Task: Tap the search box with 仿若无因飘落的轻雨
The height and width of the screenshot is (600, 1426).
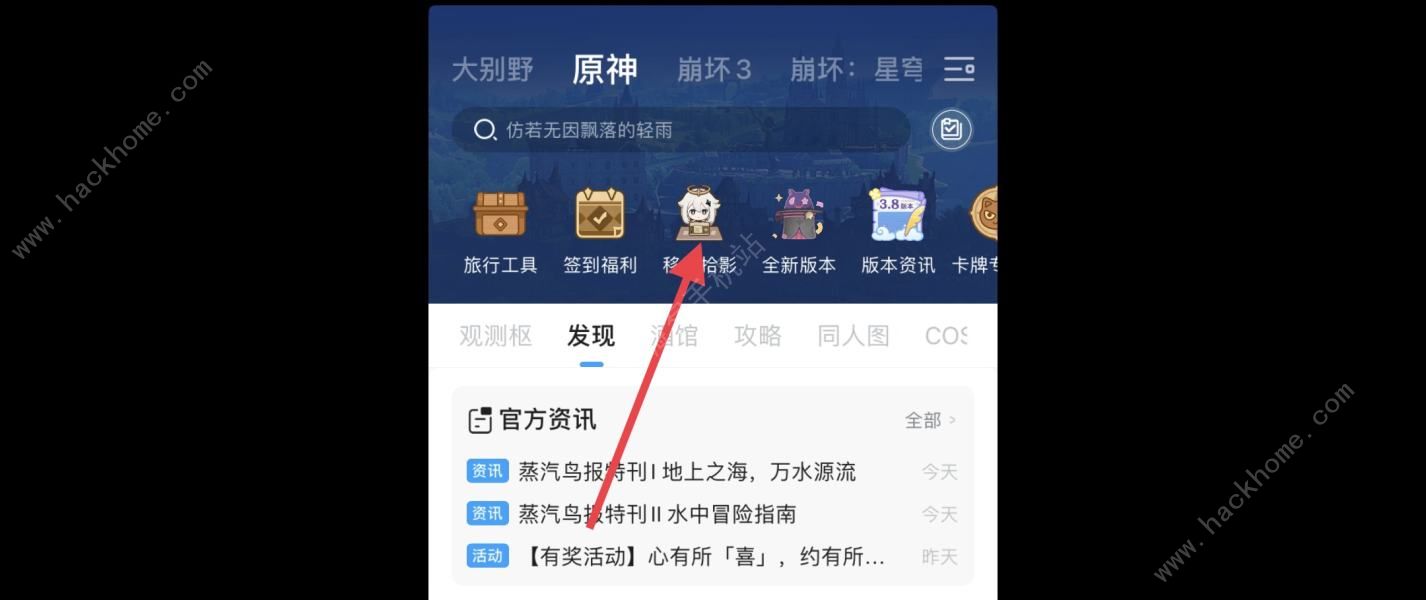Action: (x=680, y=130)
